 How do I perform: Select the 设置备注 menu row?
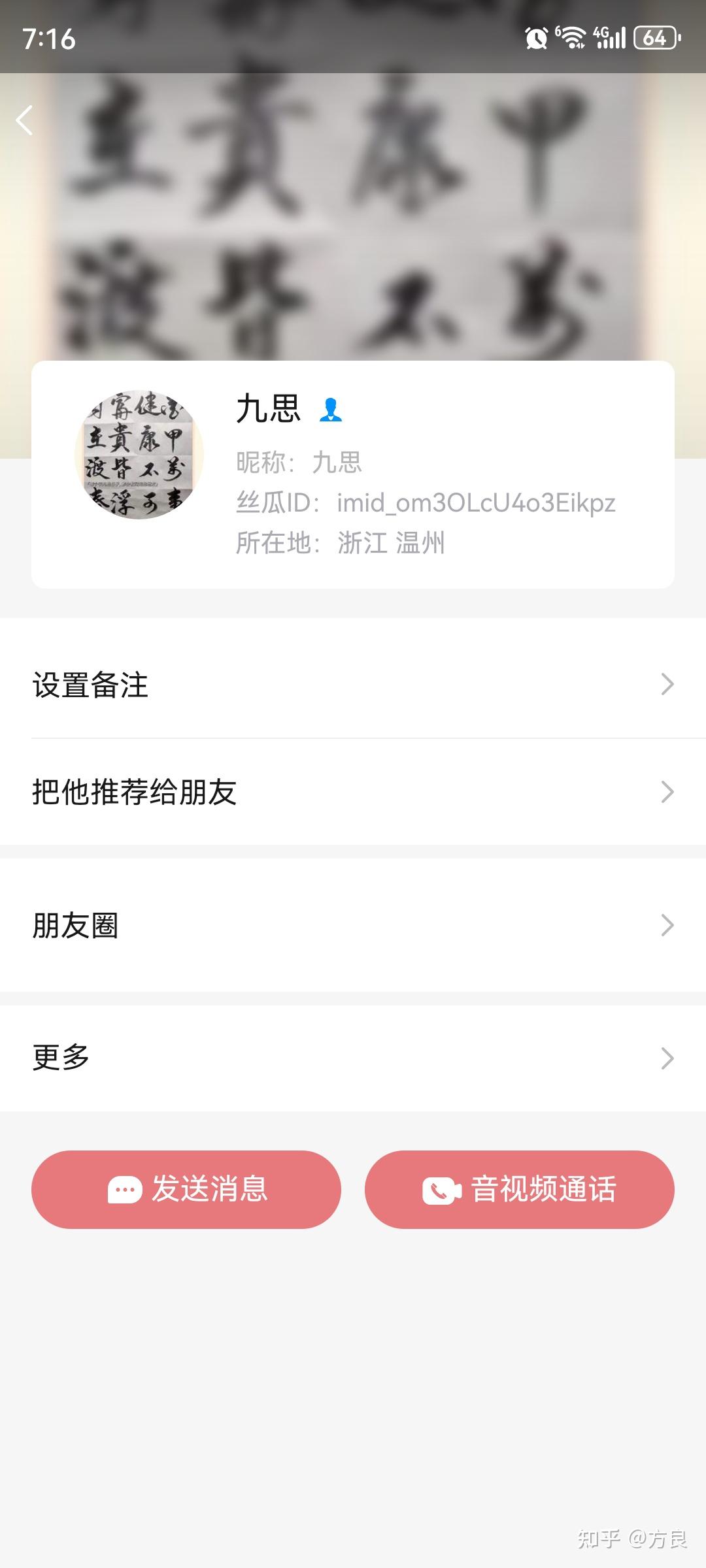[90, 684]
